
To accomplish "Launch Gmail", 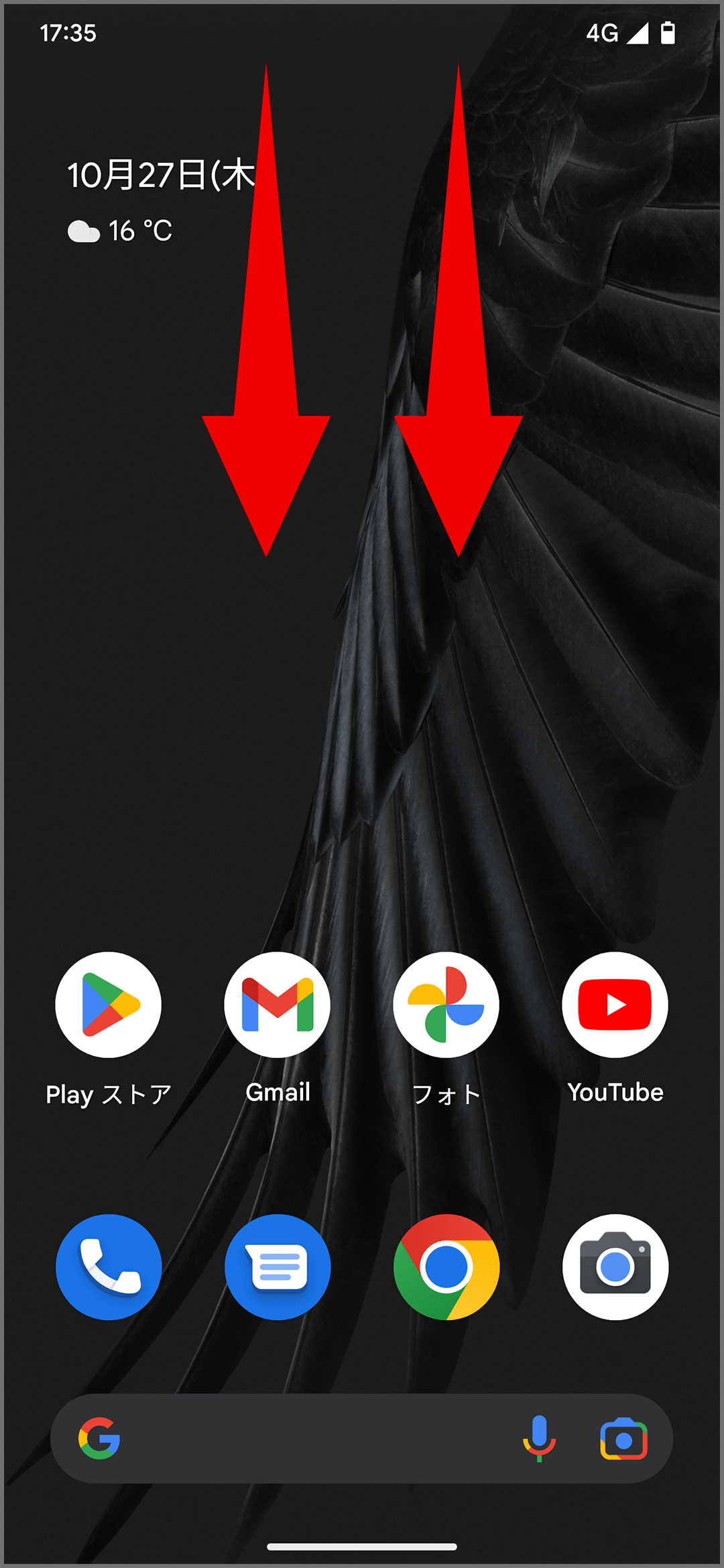I will coord(278,1005).
